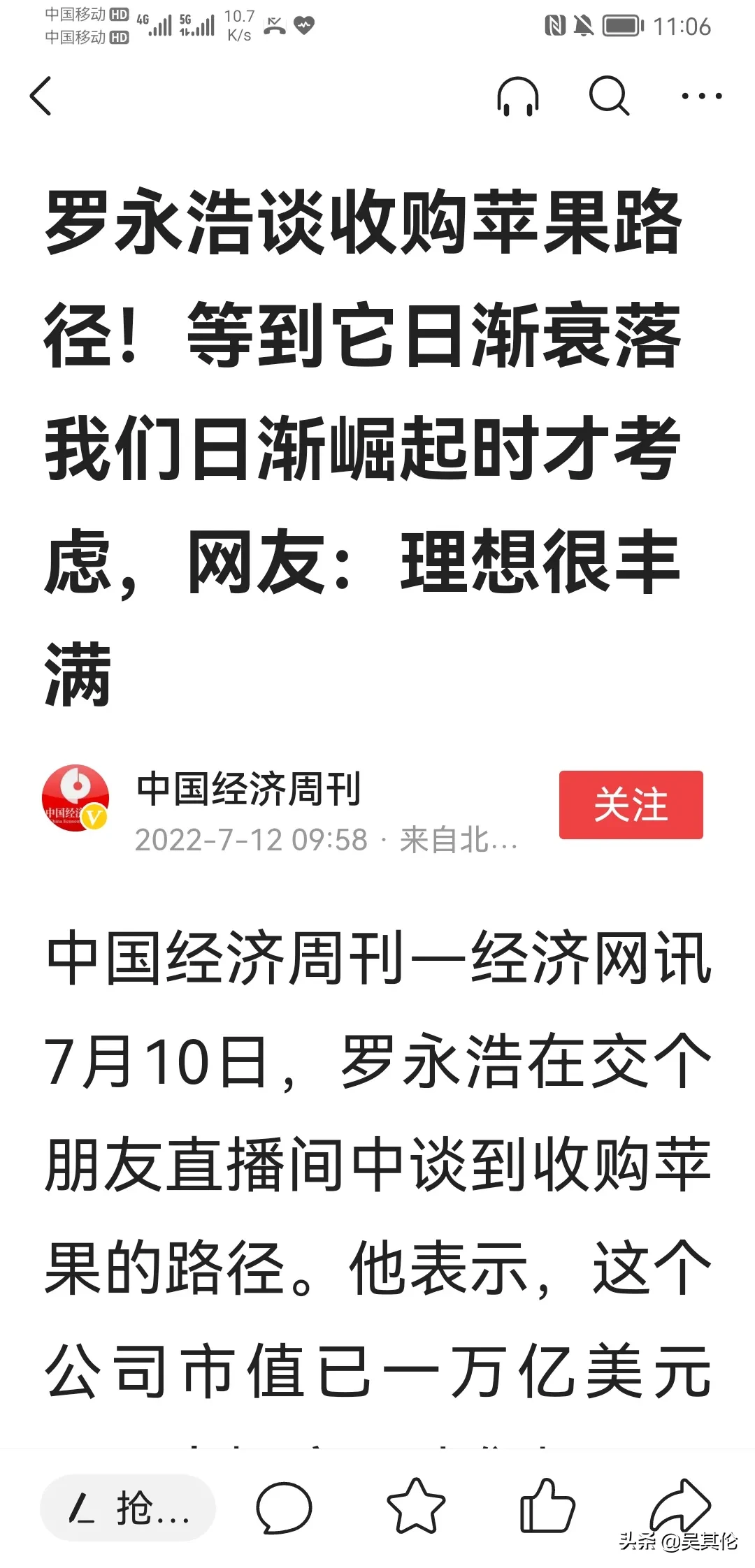
Task: Go back using the top-left arrow
Action: (42, 96)
